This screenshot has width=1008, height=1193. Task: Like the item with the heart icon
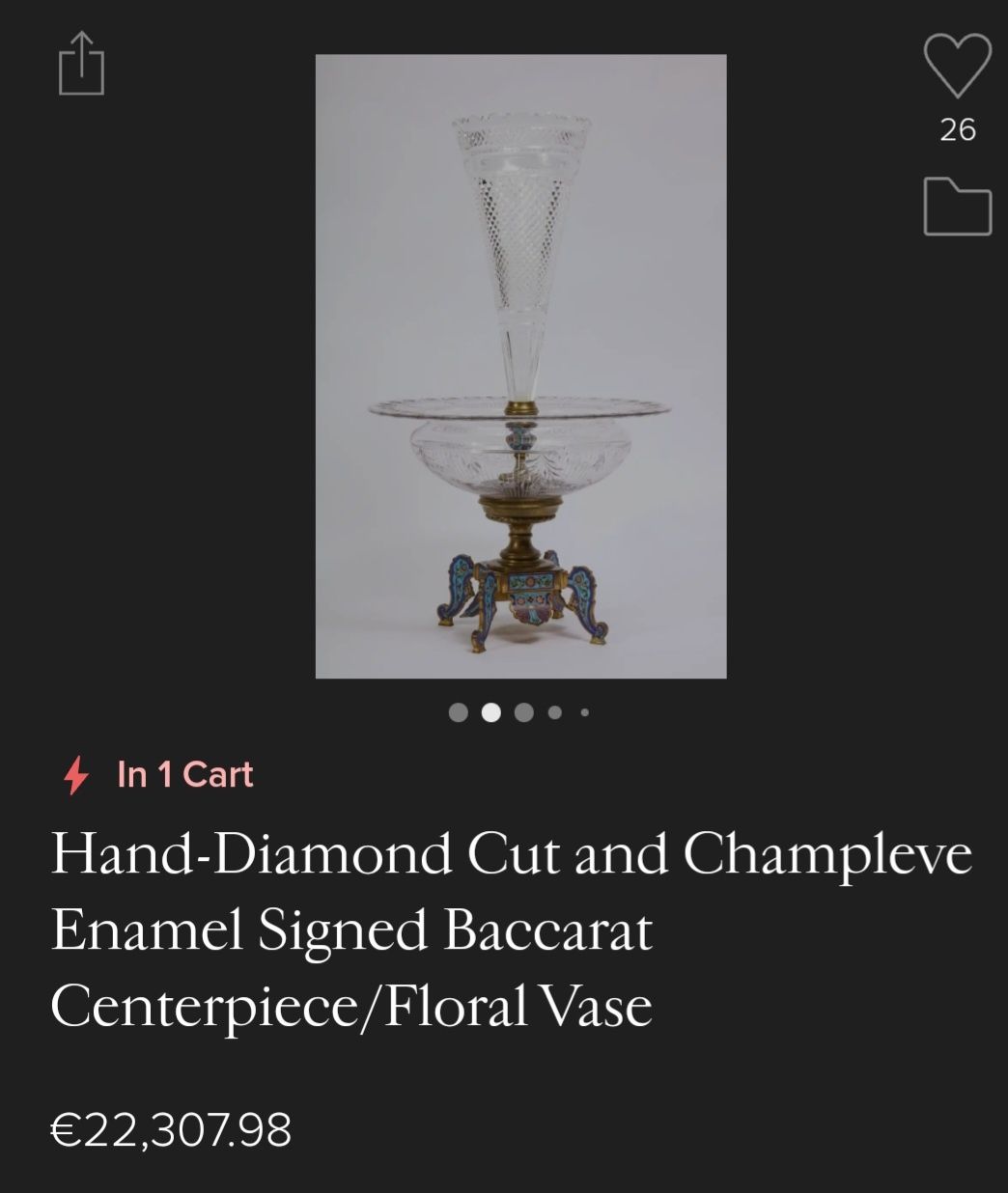[957, 66]
